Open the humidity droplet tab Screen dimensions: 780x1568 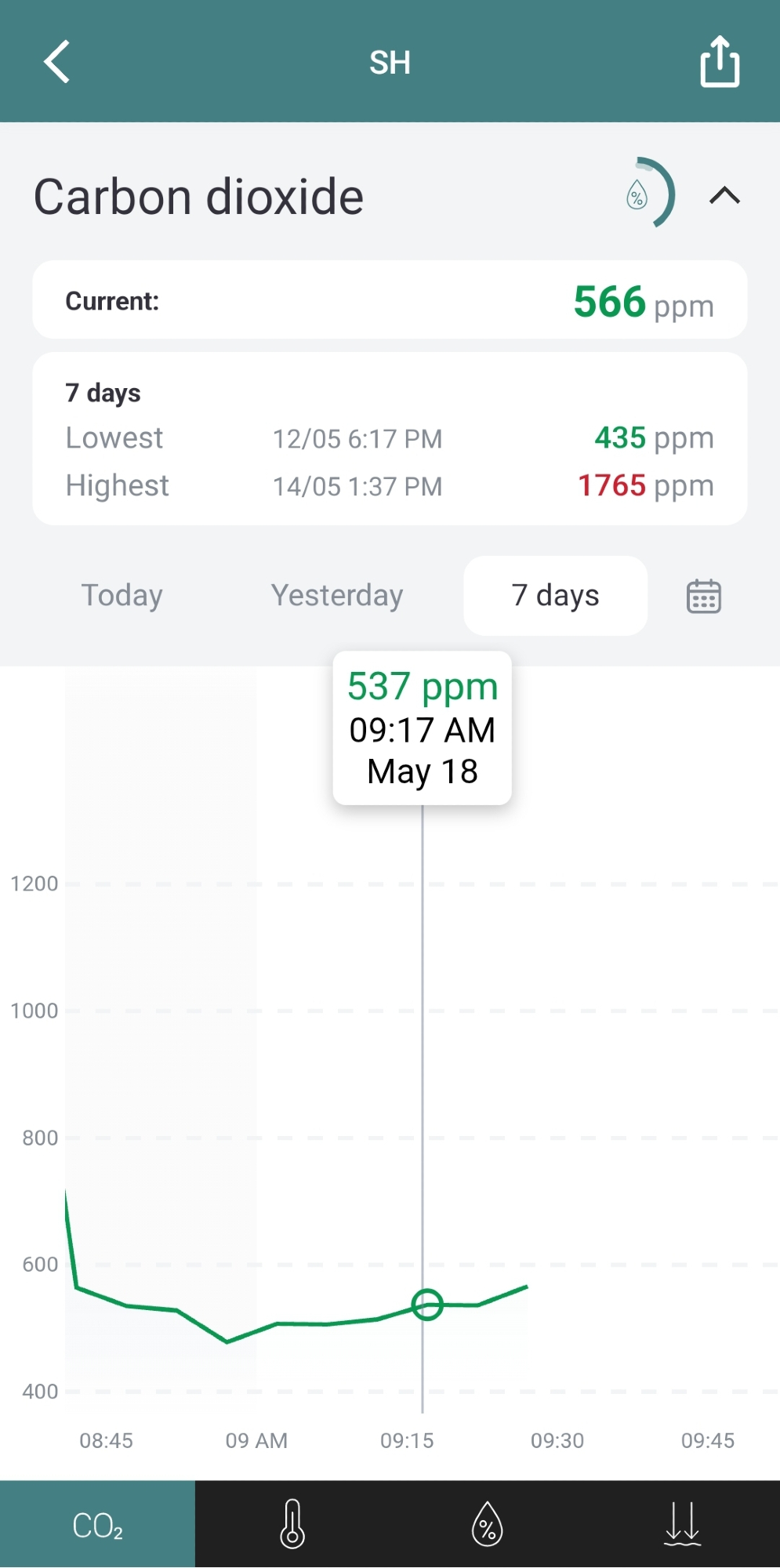tap(487, 1525)
